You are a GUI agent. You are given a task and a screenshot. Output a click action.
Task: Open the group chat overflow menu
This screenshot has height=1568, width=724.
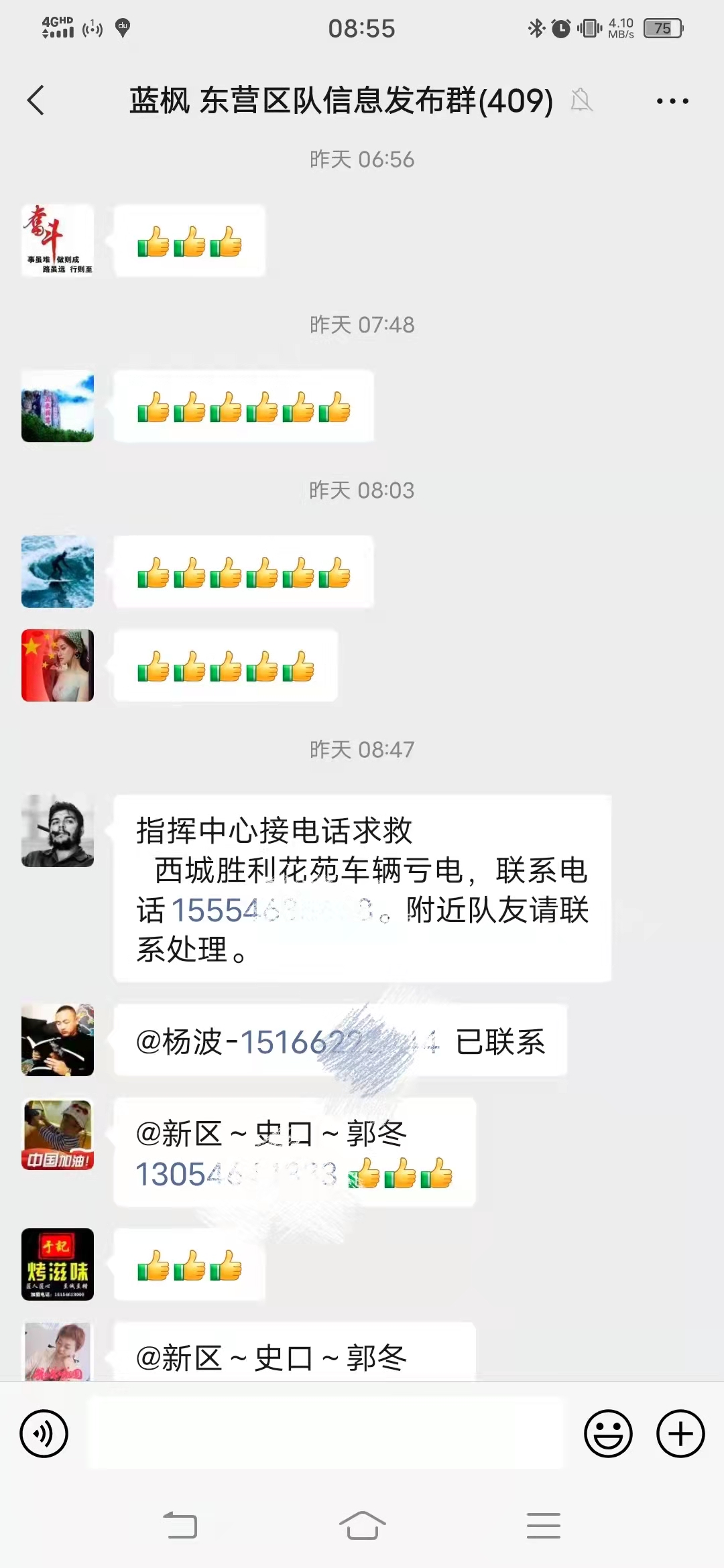[672, 101]
